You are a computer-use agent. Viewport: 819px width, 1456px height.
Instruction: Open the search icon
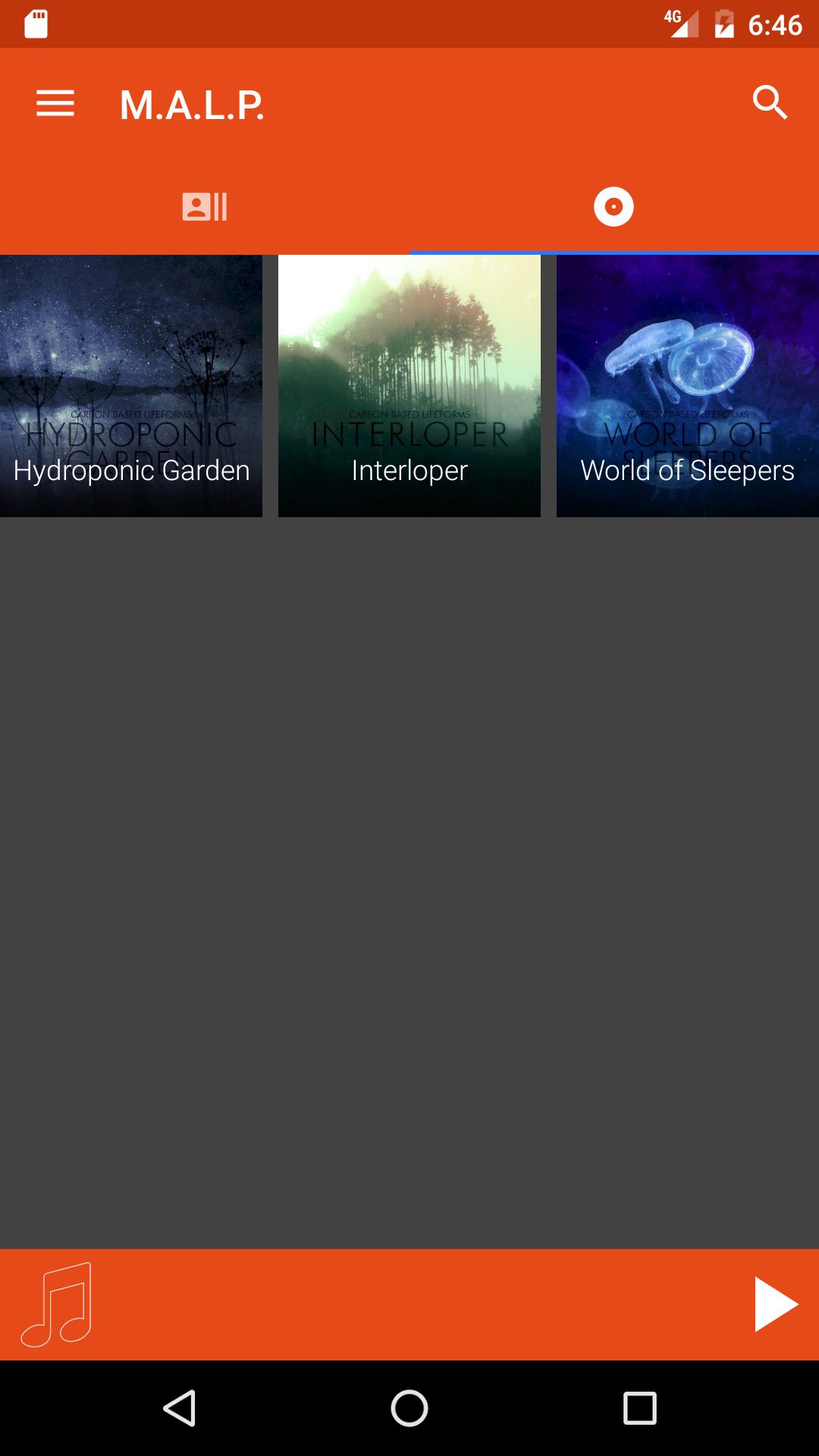pos(770,102)
